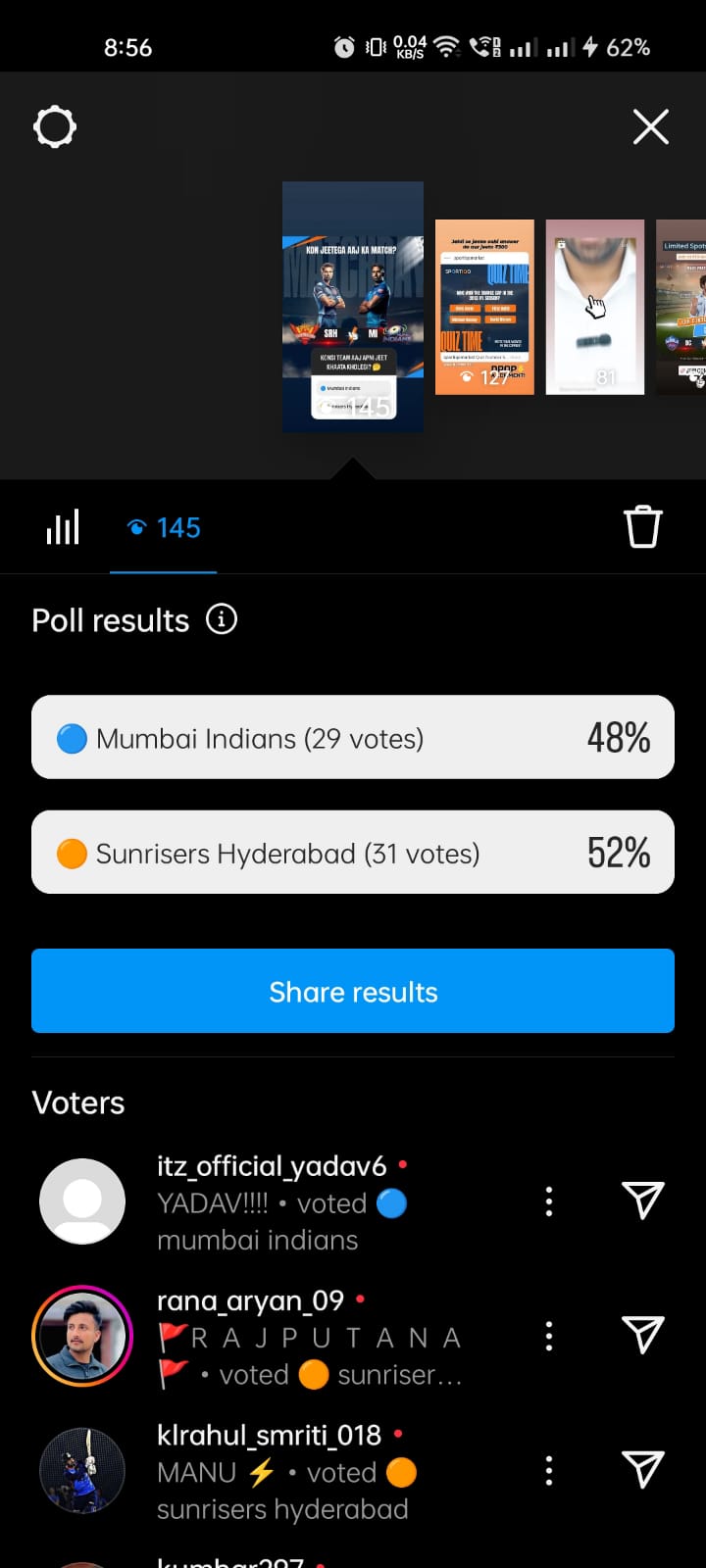This screenshot has height=1568, width=706.
Task: Open klrahul_smriti_018's profile
Action: [x=269, y=1435]
